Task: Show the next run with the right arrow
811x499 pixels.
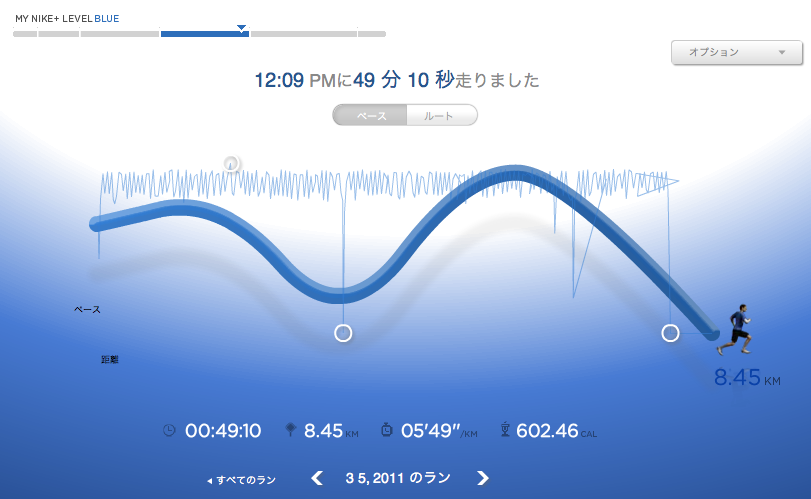Action: click(483, 479)
